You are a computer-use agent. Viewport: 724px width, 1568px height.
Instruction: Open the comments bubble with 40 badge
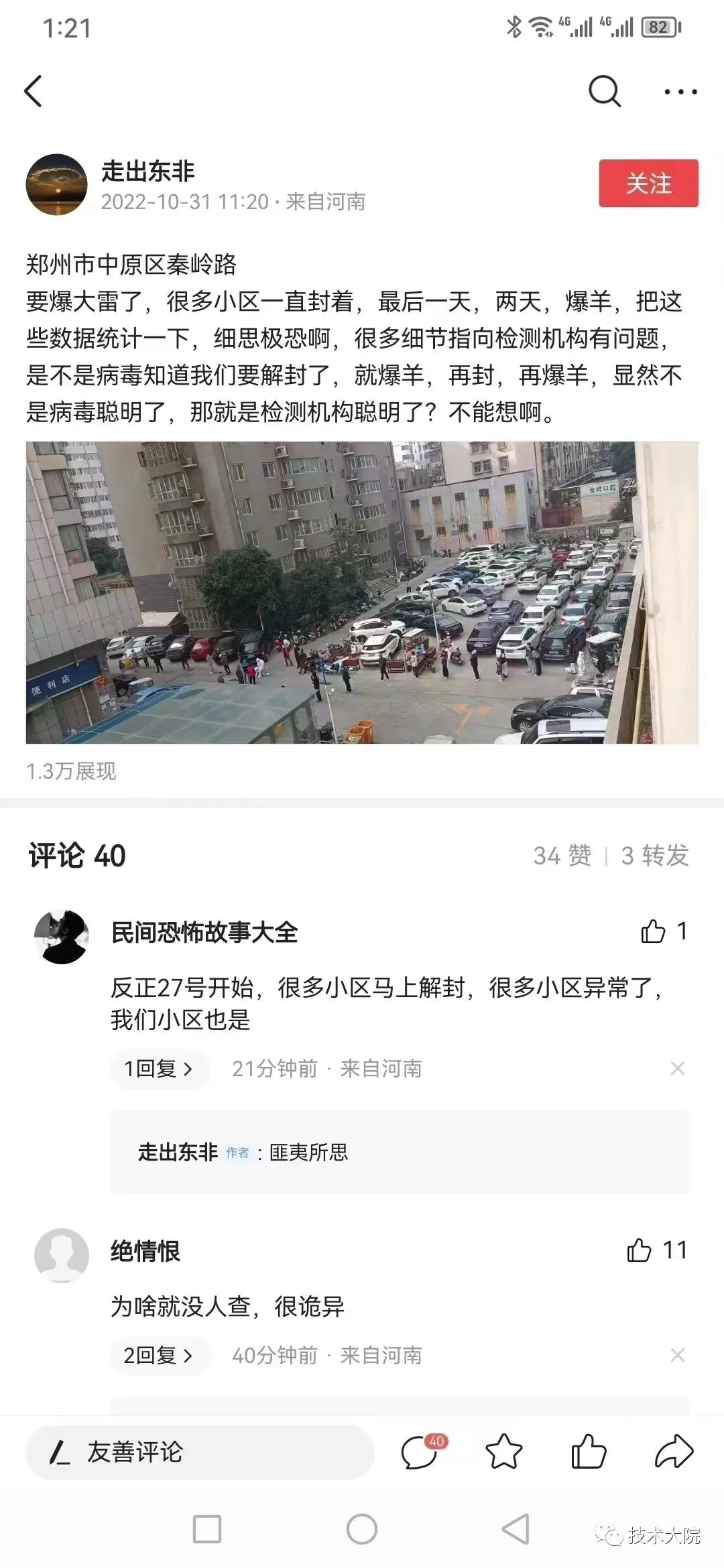pyautogui.click(x=421, y=1452)
